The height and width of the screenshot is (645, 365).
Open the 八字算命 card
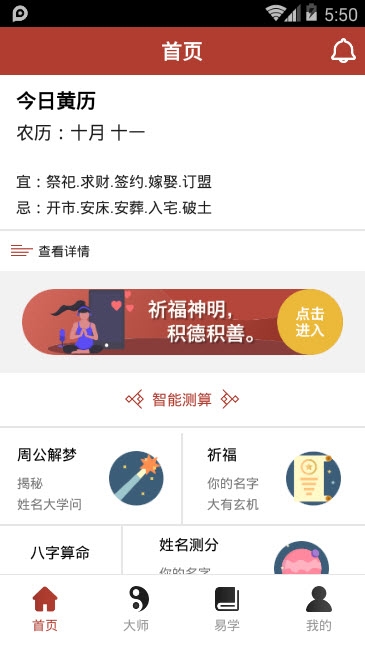click(60, 550)
